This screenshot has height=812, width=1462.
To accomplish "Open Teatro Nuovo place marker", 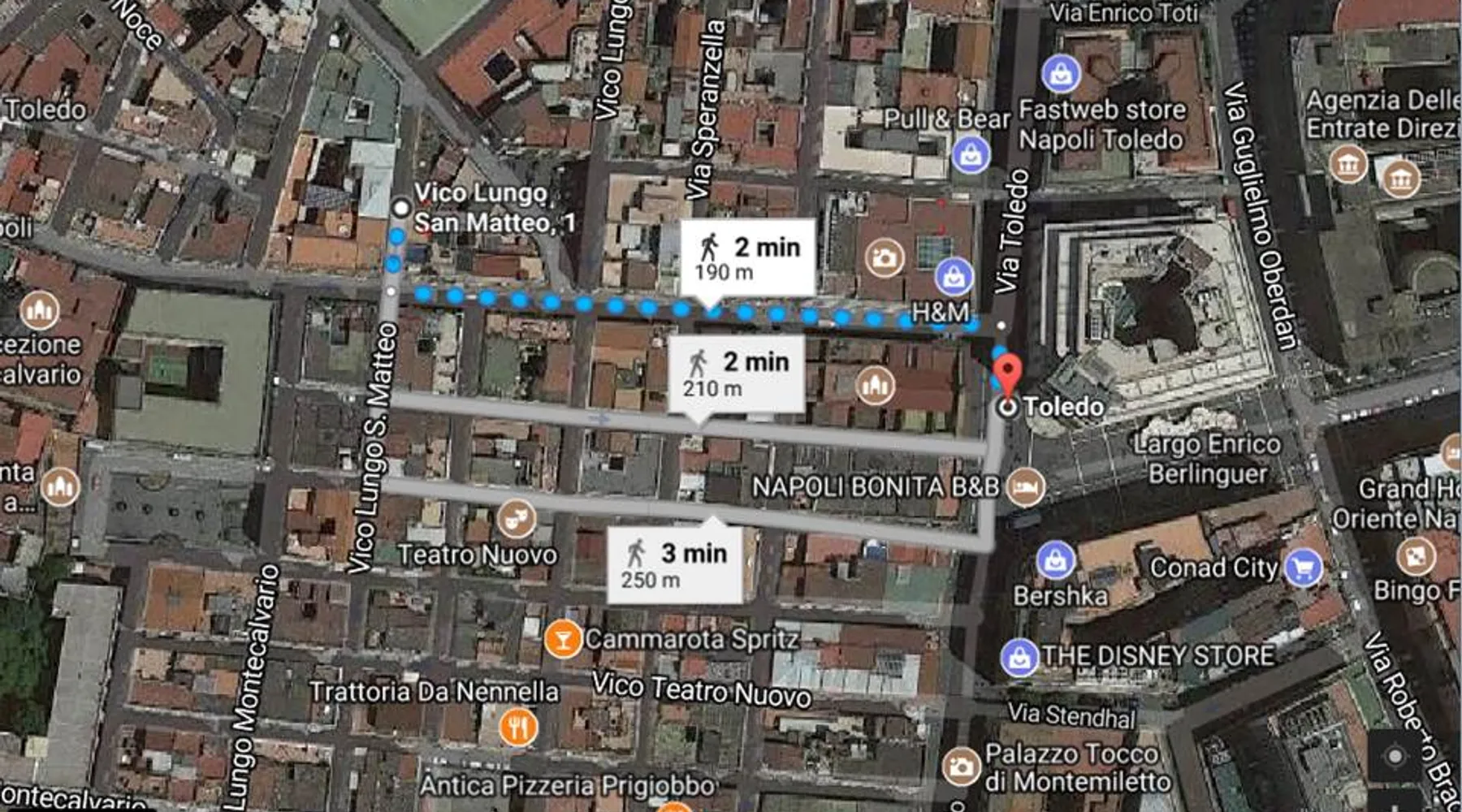I will pyautogui.click(x=515, y=519).
